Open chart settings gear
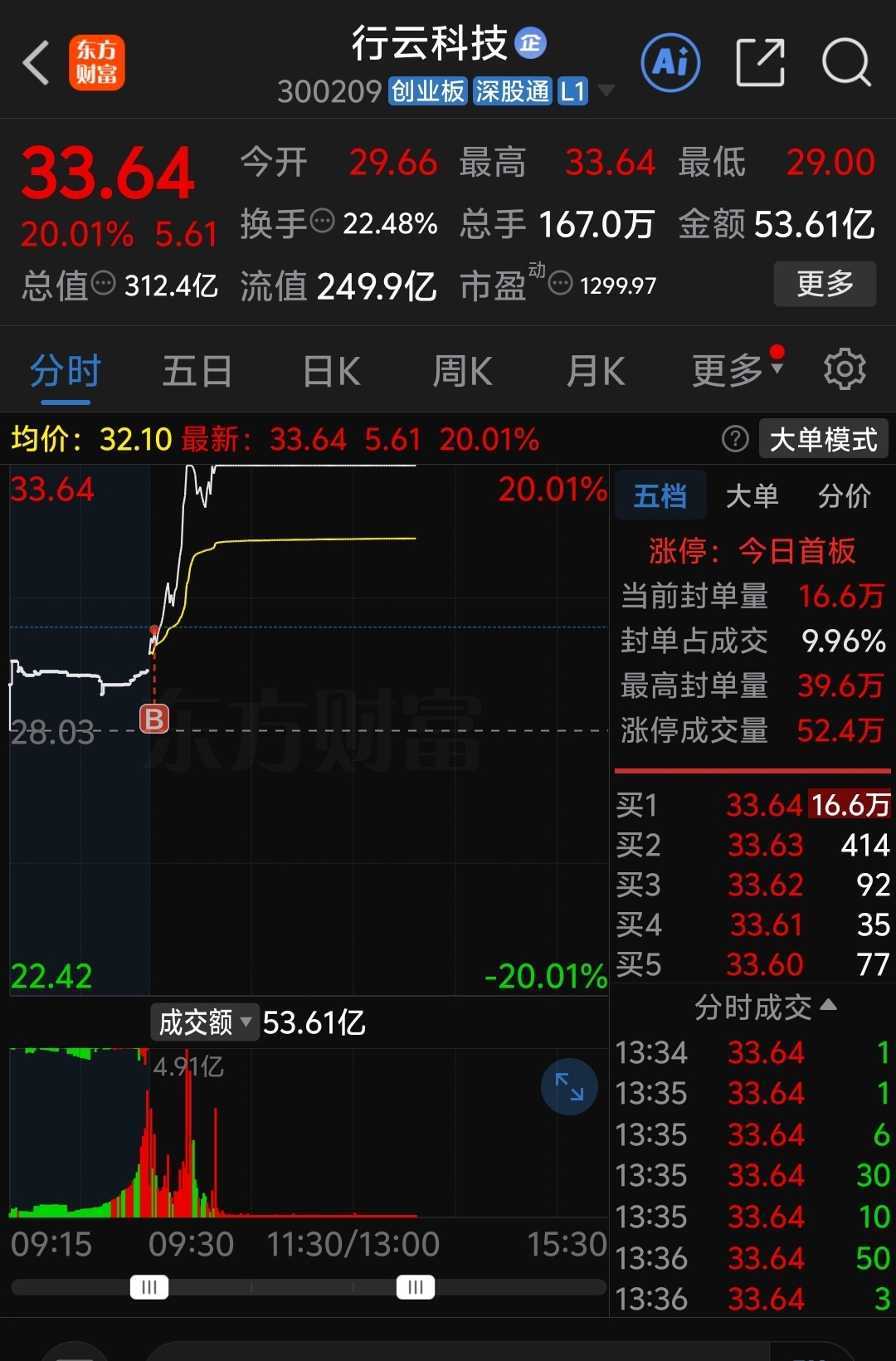The width and height of the screenshot is (896, 1361). click(845, 369)
